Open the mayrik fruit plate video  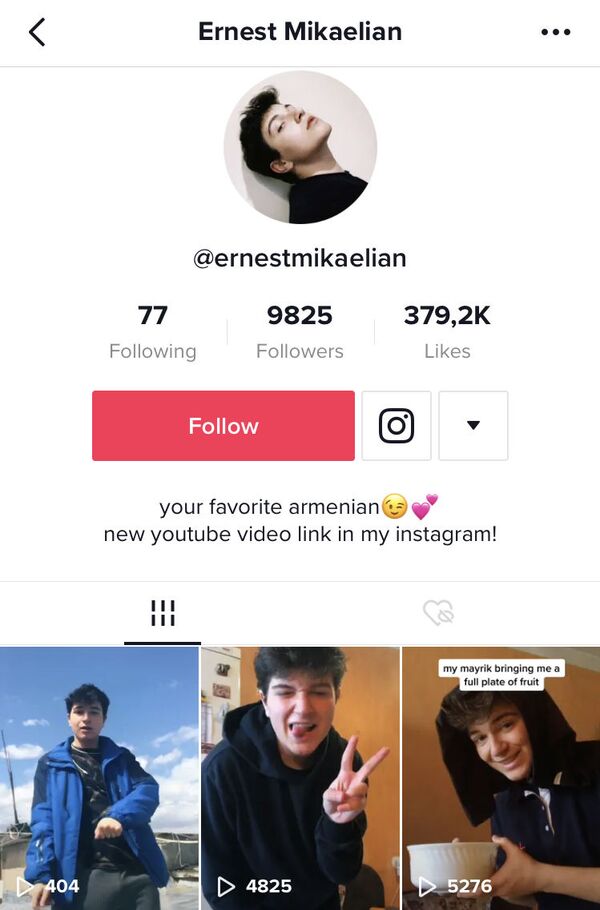[501, 778]
